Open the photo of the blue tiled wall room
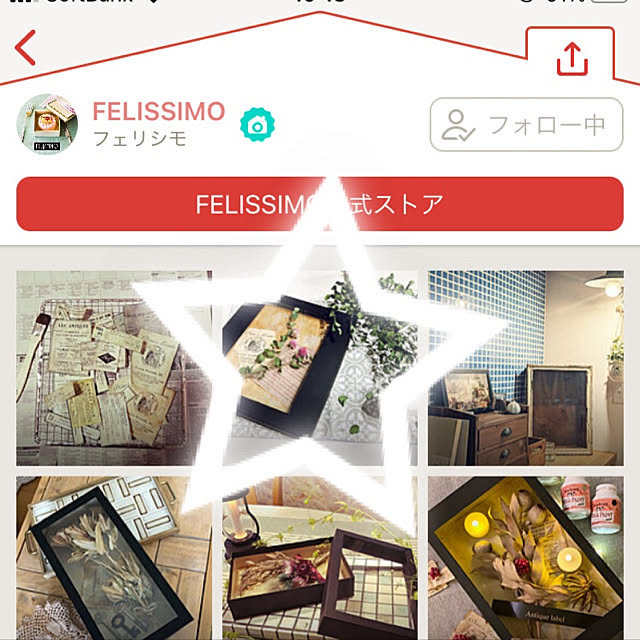Image resolution: width=640 pixels, height=640 pixels. point(526,368)
